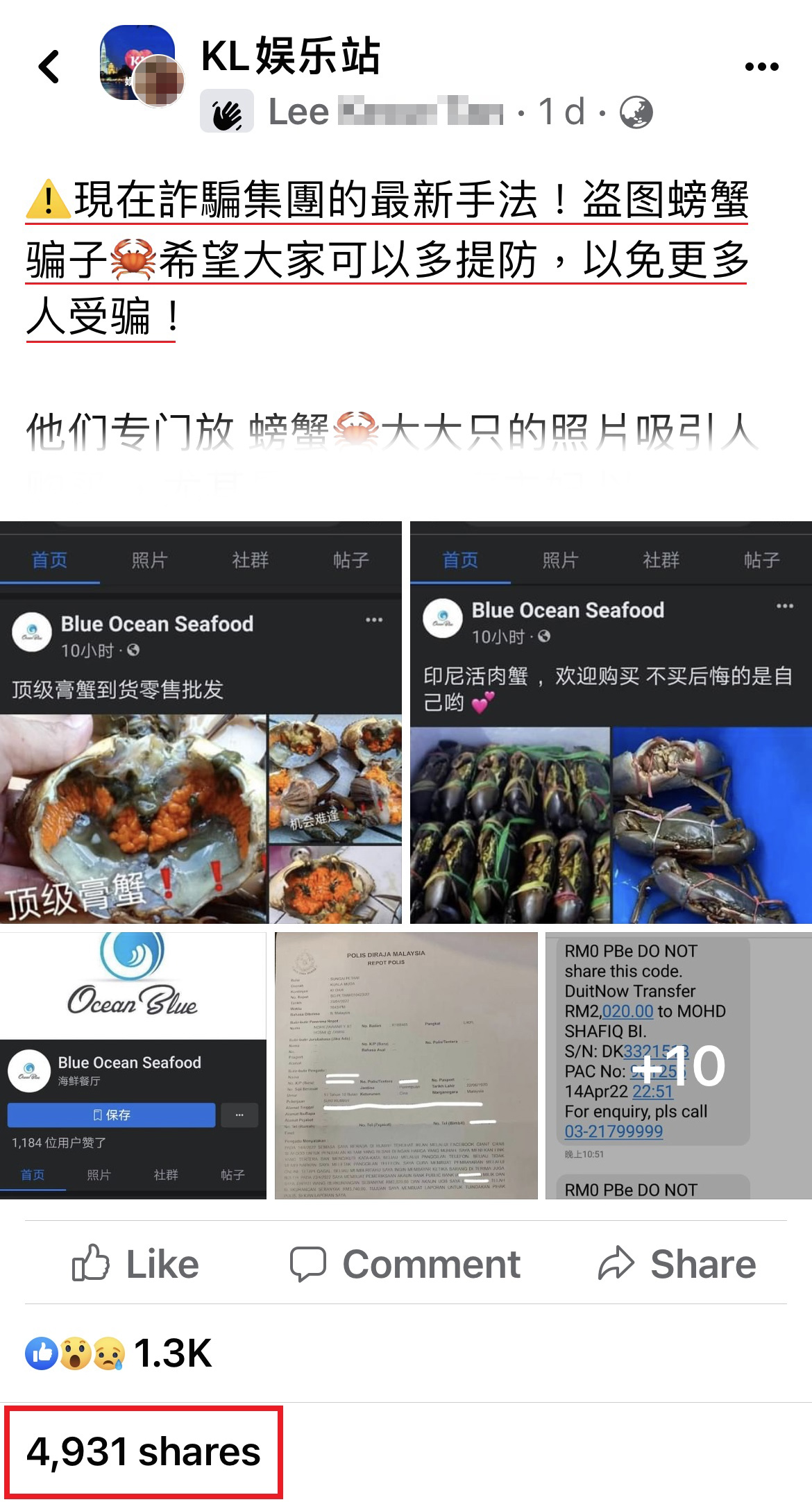Image resolution: width=812 pixels, height=1502 pixels.
Task: Share this post
Action: (677, 1264)
